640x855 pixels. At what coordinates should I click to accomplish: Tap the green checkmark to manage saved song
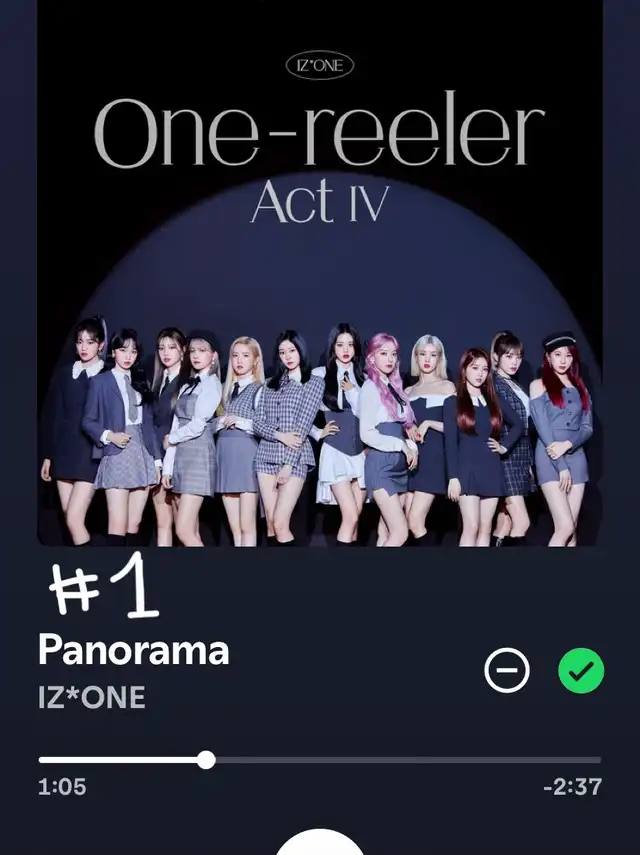[x=581, y=670]
